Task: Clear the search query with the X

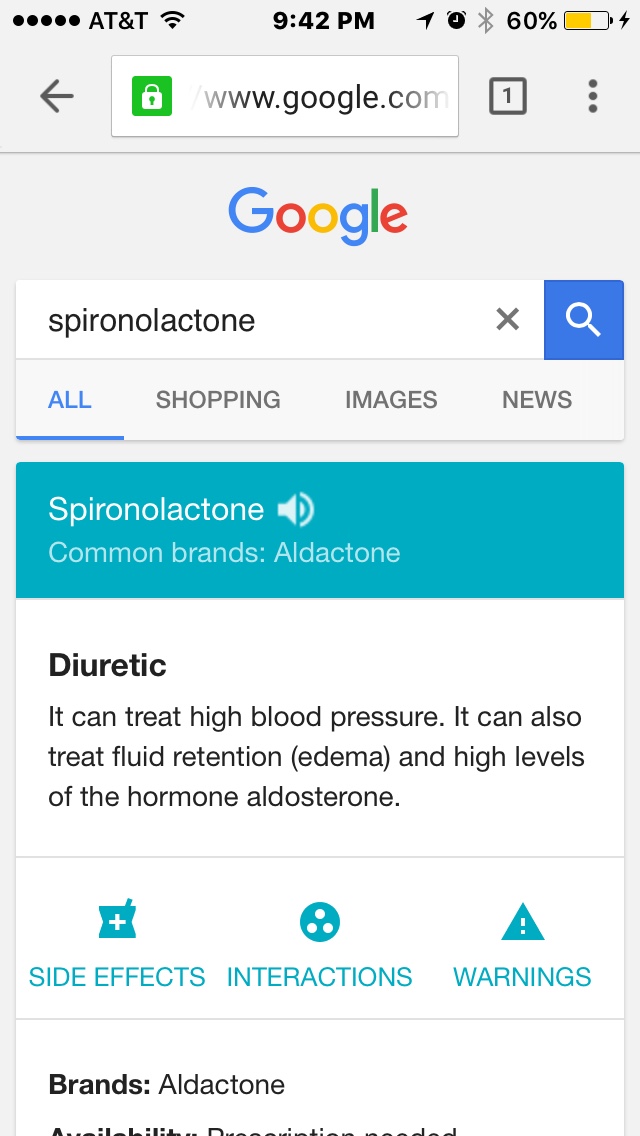Action: coord(507,319)
